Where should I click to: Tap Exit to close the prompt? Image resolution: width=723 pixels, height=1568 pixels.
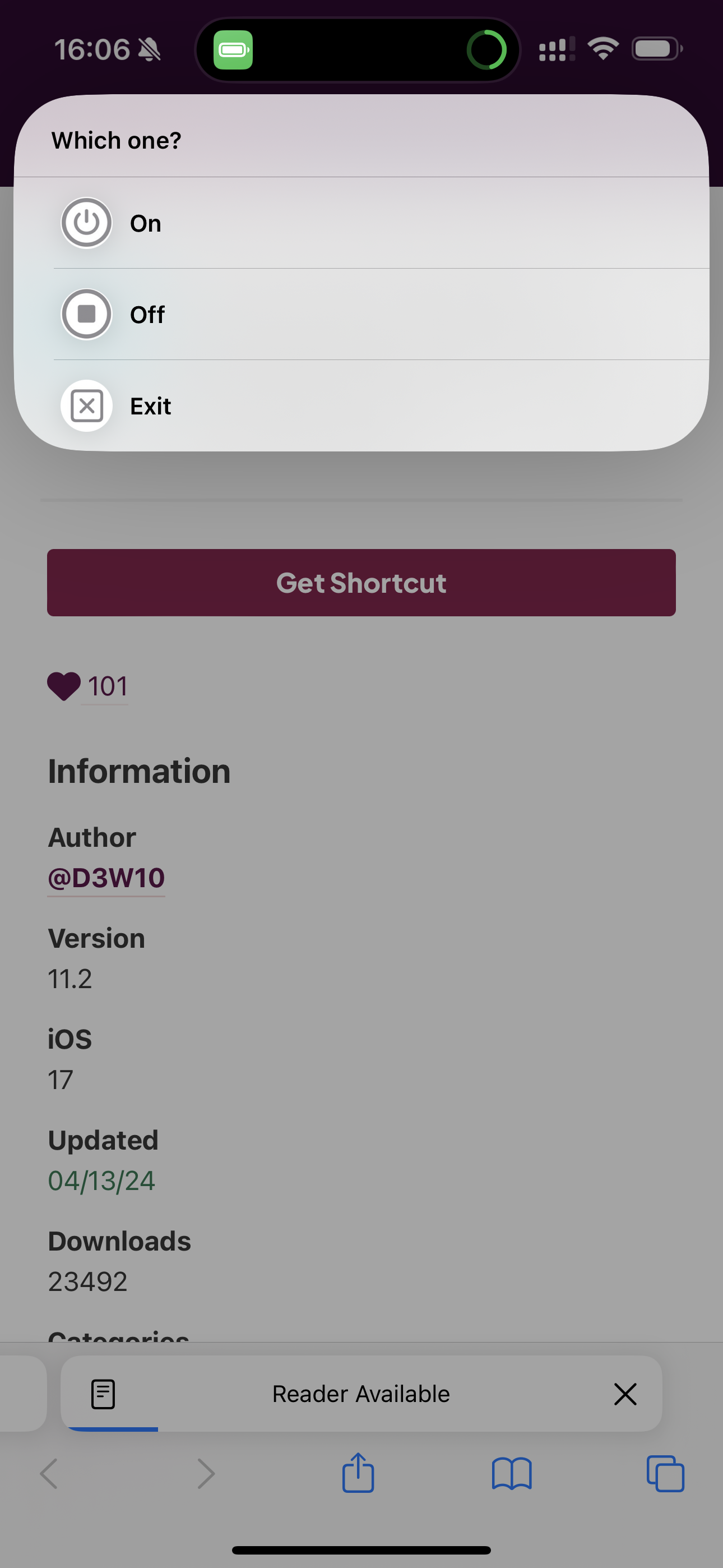coord(361,406)
